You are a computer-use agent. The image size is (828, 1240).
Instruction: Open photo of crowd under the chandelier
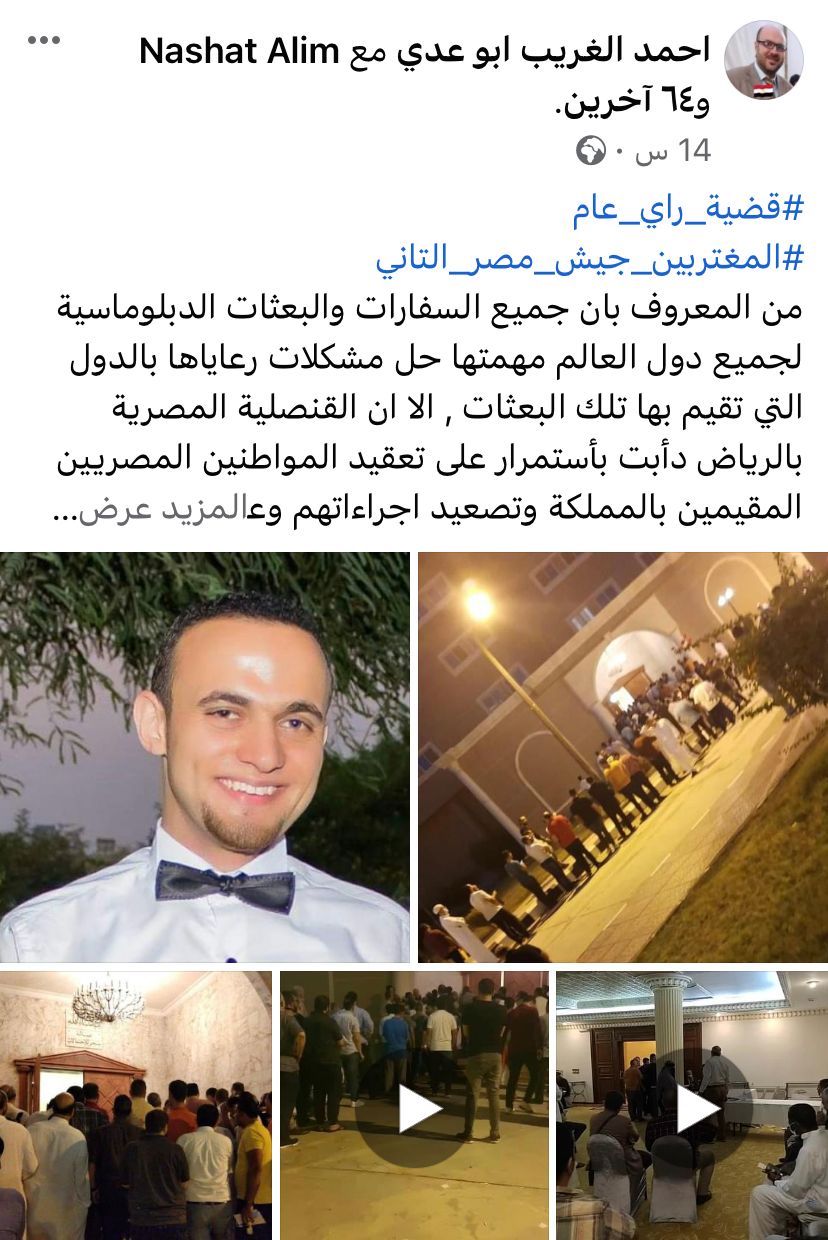[x=136, y=1104]
